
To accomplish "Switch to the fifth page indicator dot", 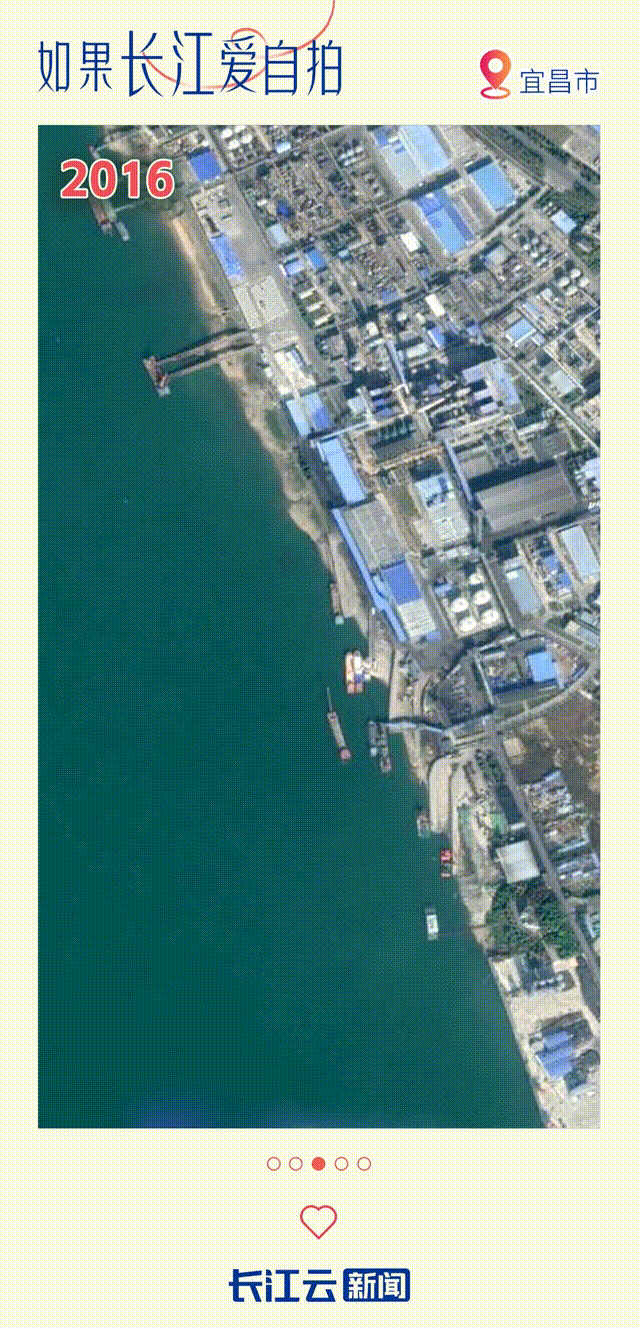I will tap(364, 1163).
